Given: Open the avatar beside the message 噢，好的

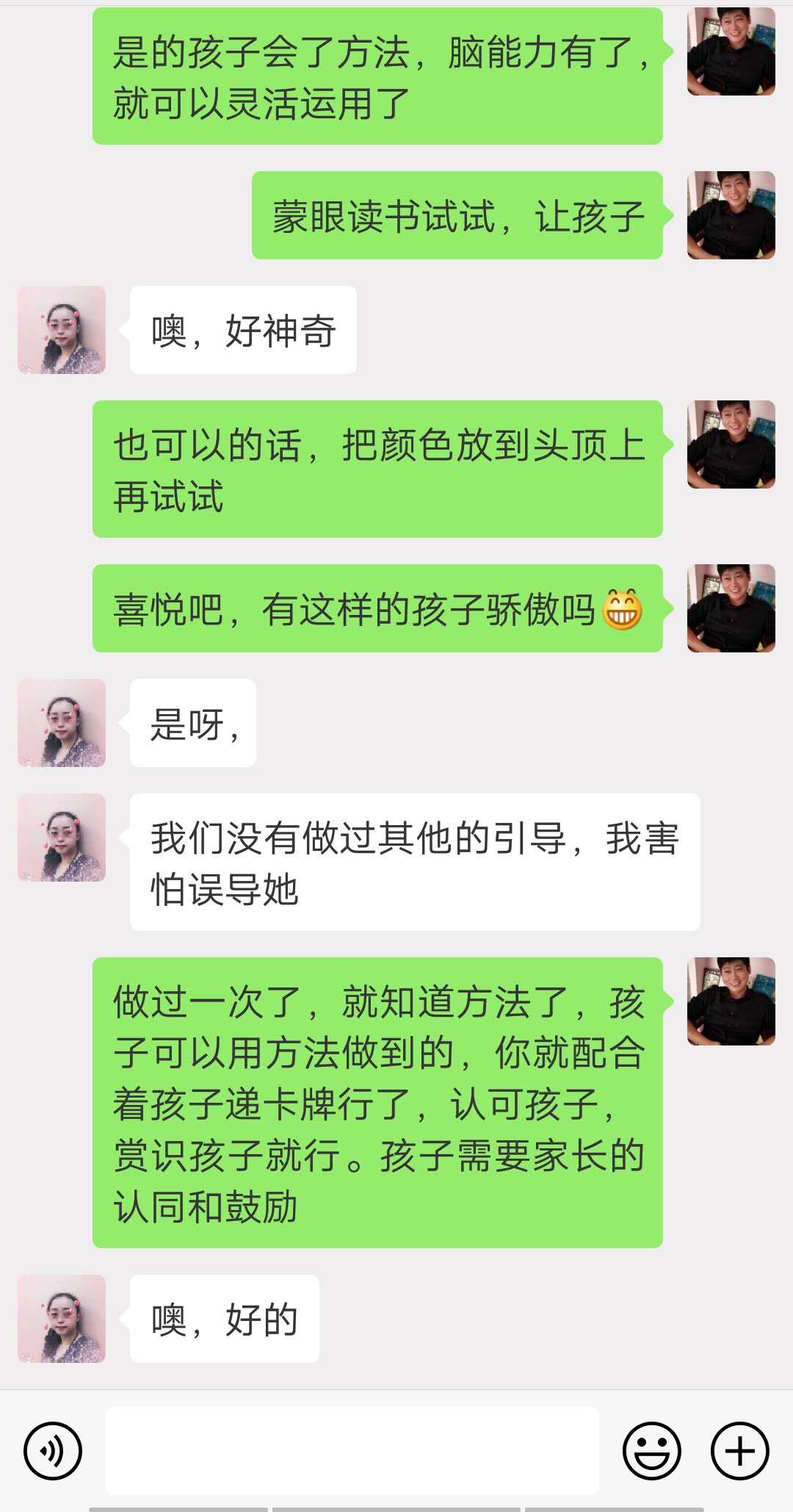Looking at the screenshot, I should [x=62, y=1319].
